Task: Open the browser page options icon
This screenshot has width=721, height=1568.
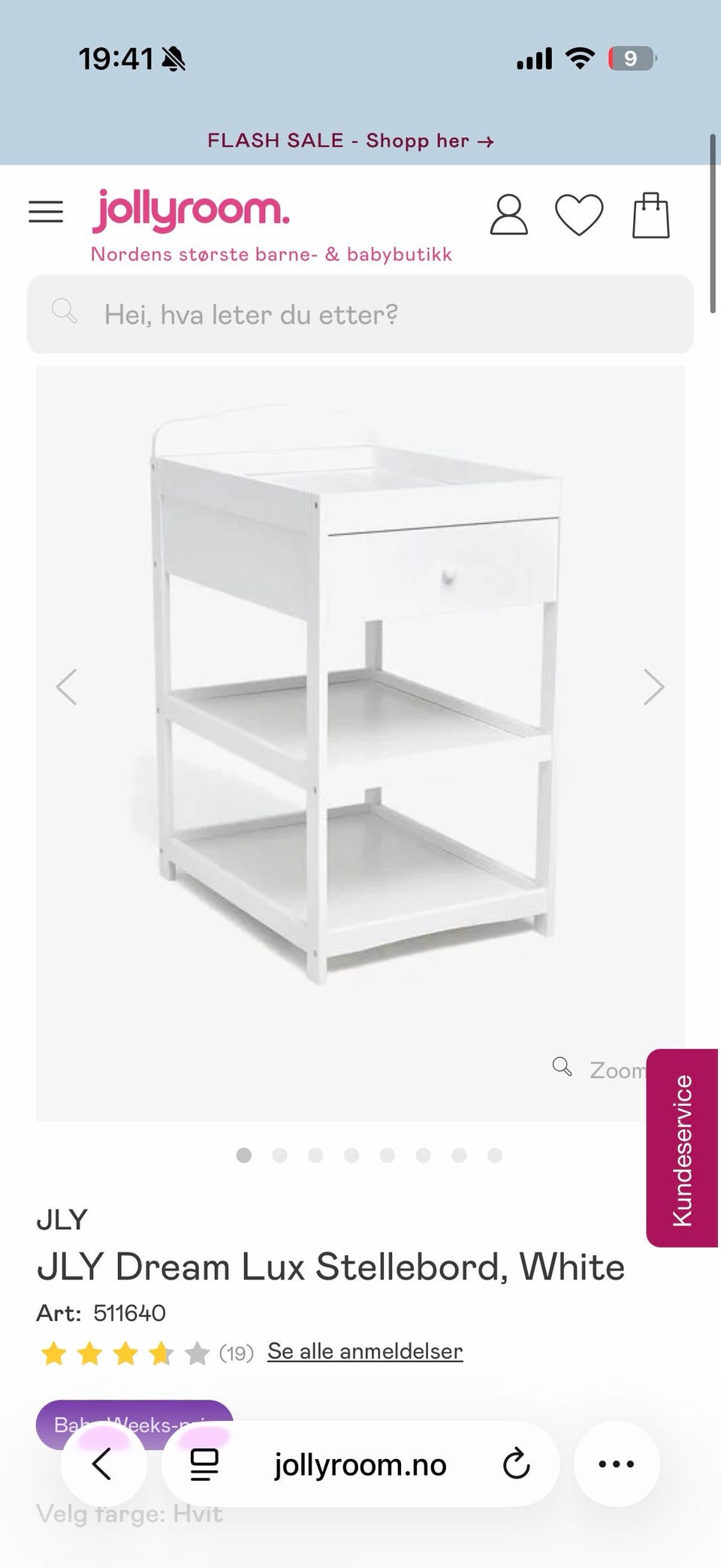Action: [204, 1464]
